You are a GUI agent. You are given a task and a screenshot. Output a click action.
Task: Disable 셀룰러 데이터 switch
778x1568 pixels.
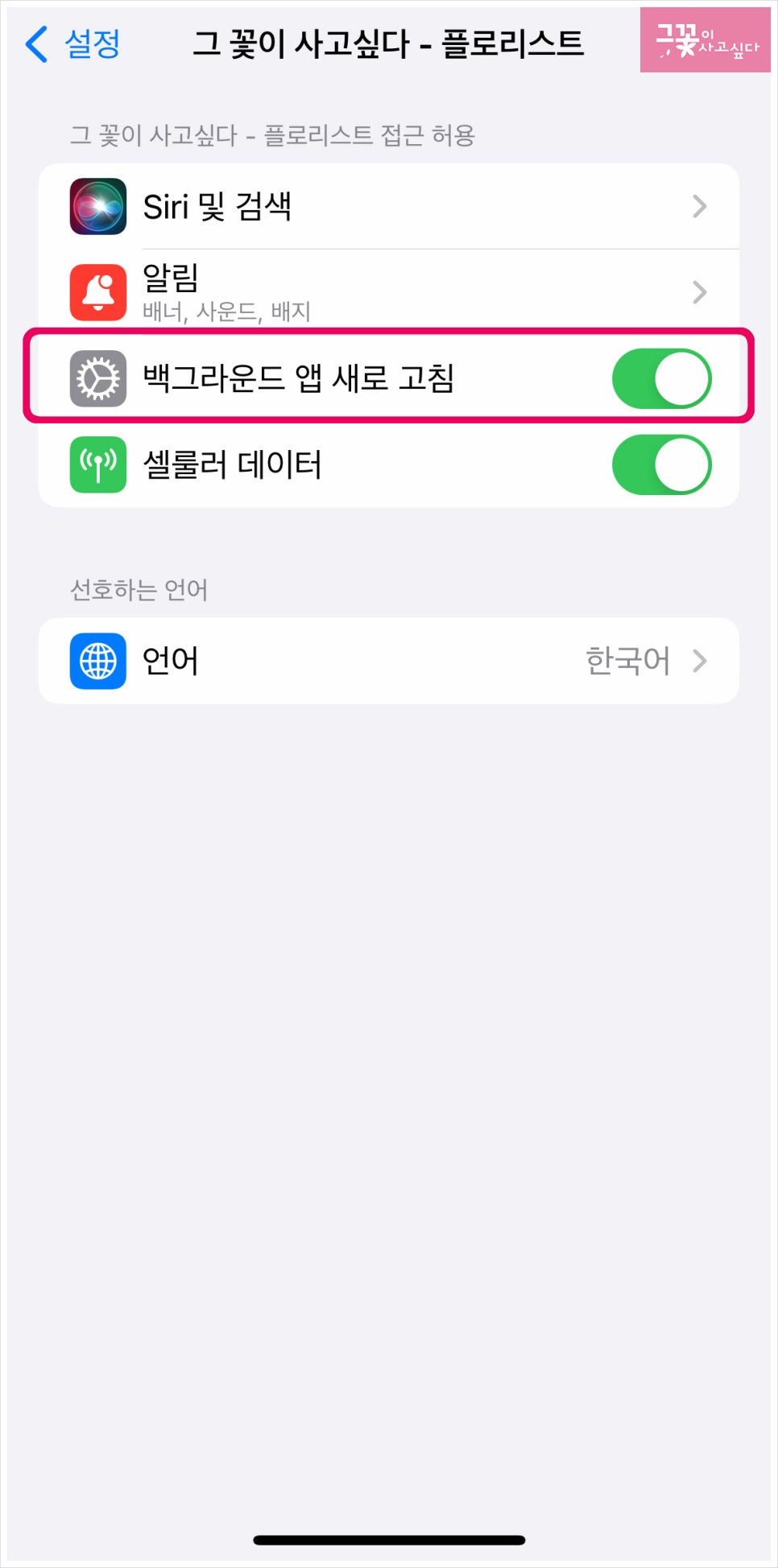(661, 465)
